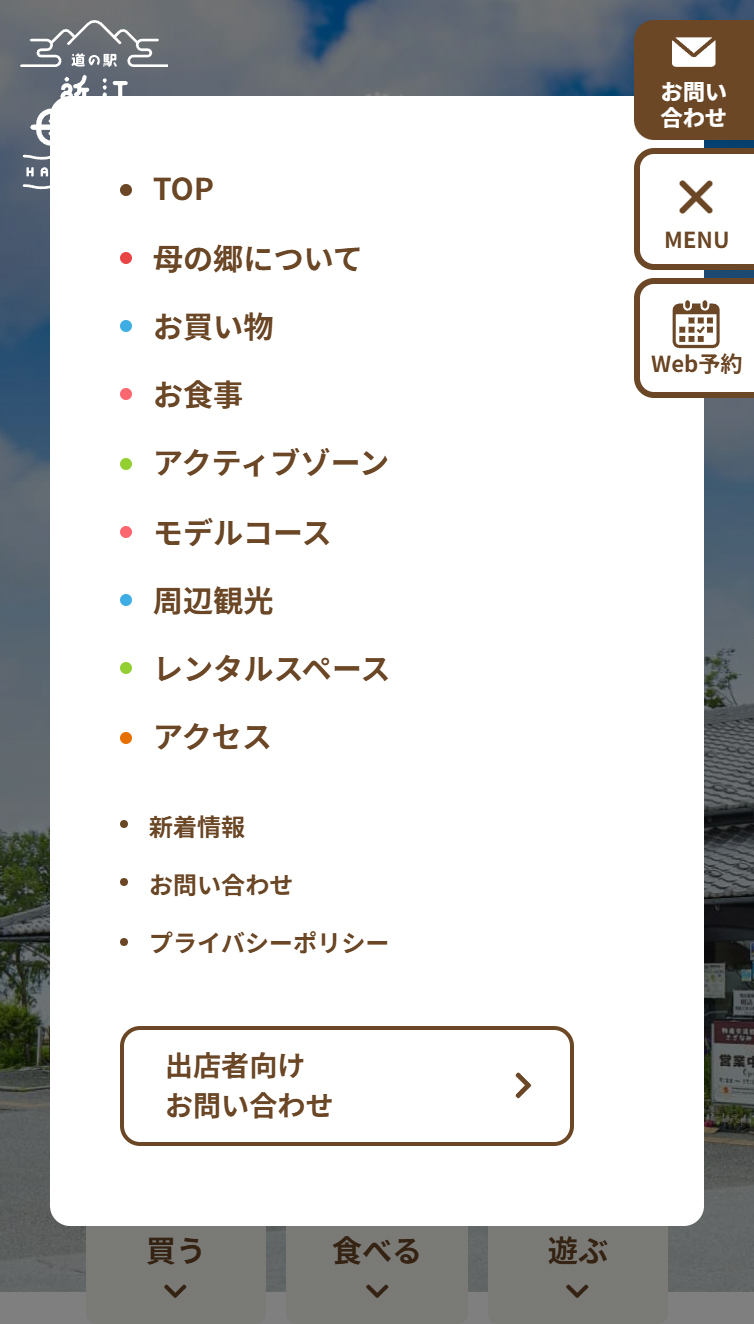View 新着情報 updates
754x1324 pixels.
197,828
